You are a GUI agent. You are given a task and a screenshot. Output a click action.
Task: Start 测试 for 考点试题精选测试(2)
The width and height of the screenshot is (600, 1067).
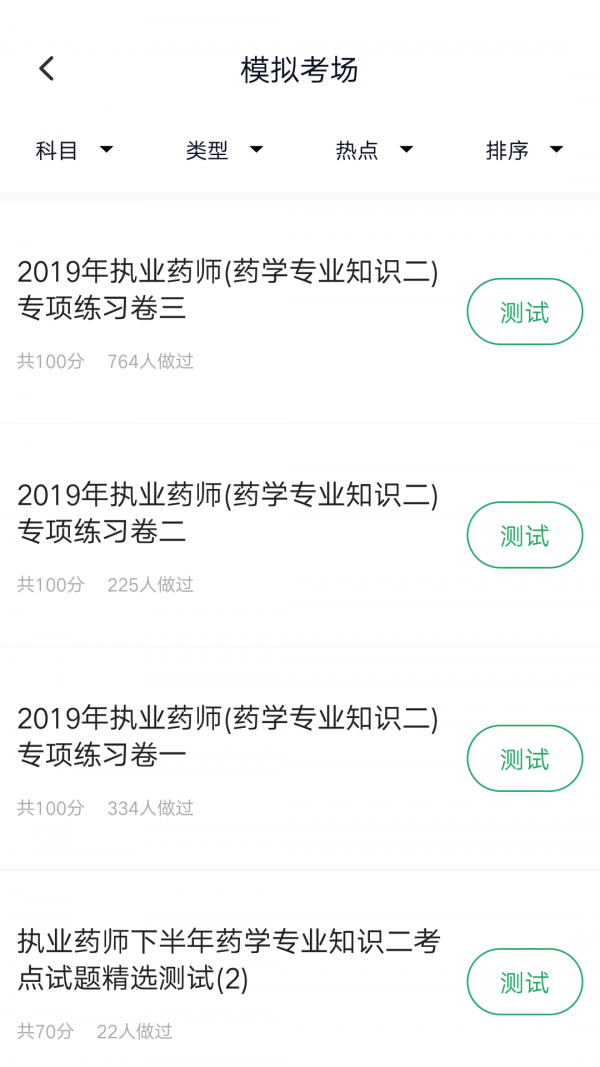(x=524, y=982)
